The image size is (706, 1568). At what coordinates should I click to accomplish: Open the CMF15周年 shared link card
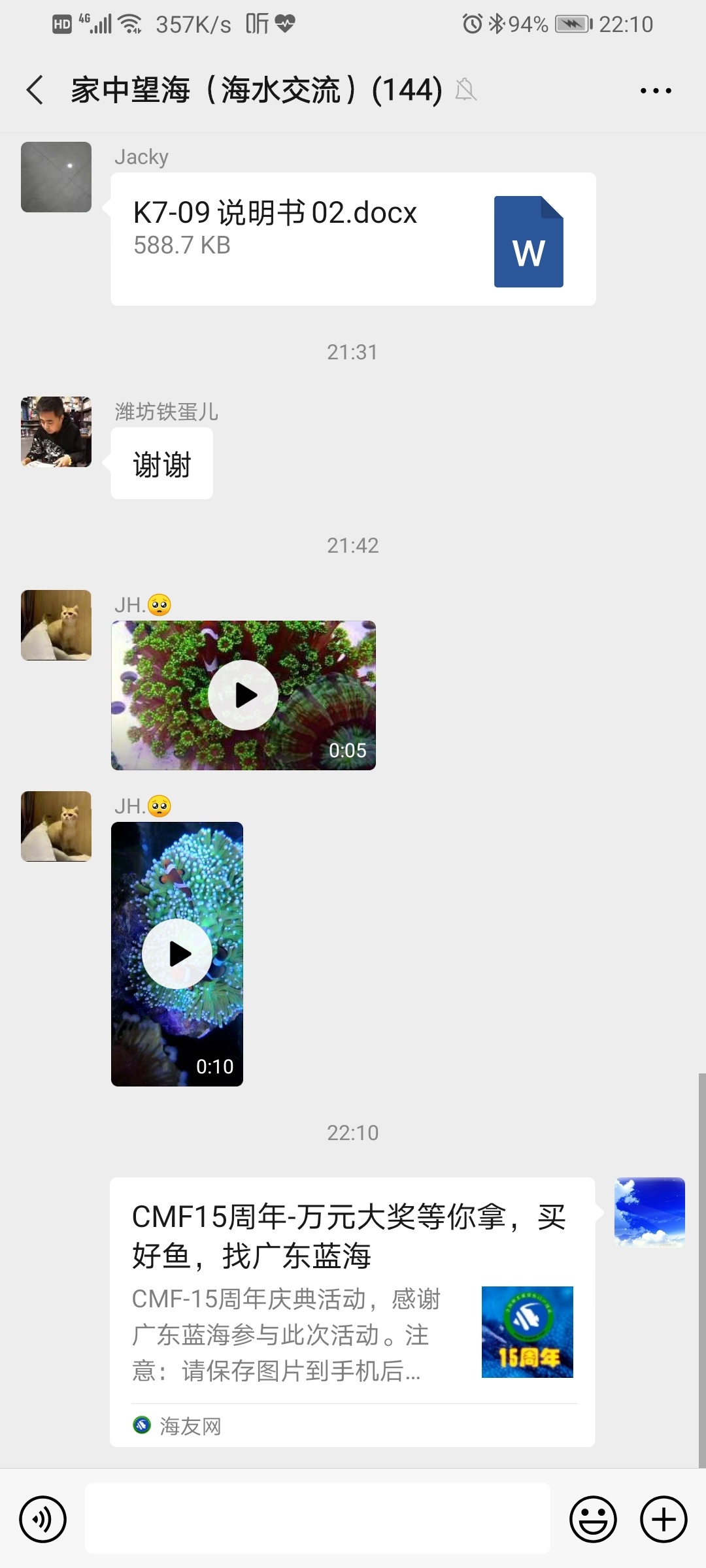click(x=352, y=1312)
